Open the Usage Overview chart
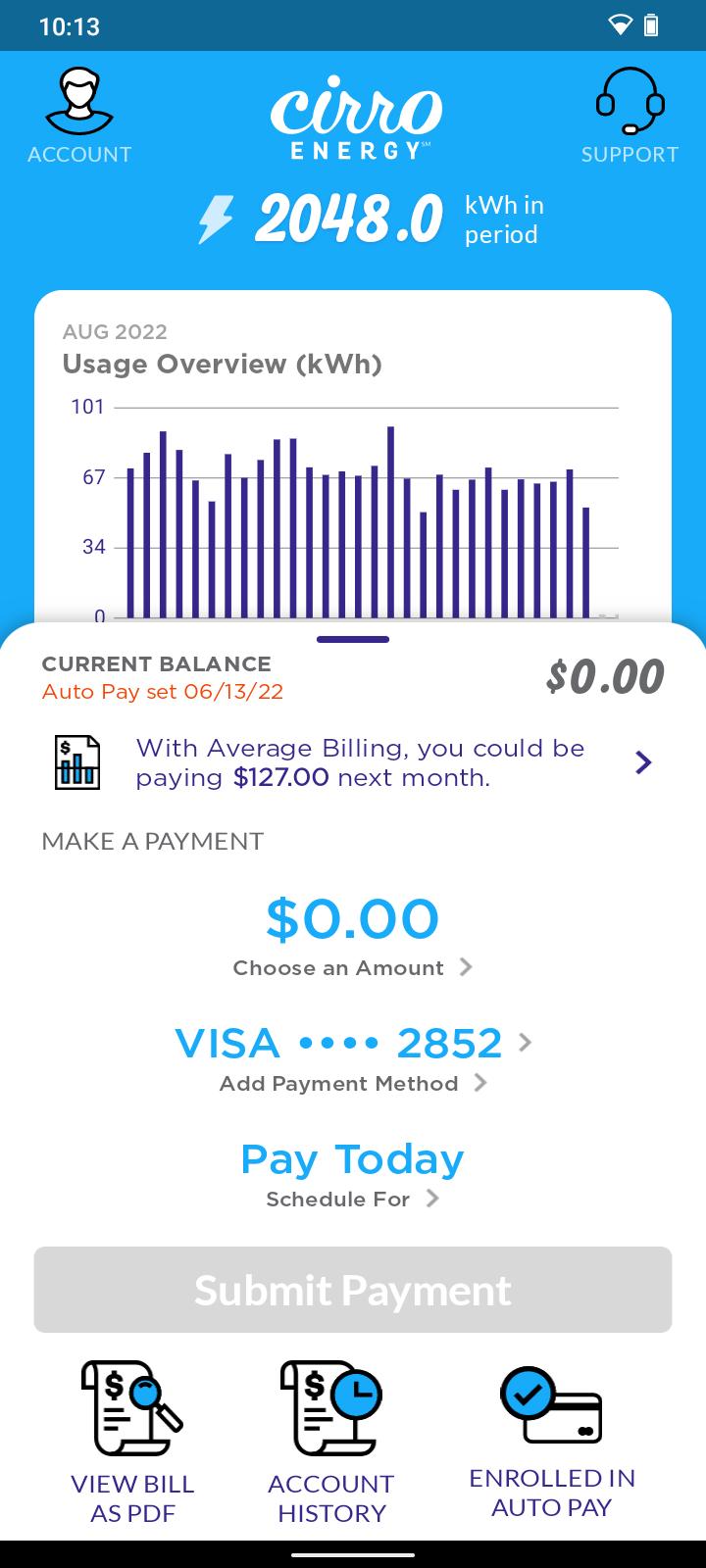The image size is (706, 1568). pyautogui.click(x=353, y=470)
